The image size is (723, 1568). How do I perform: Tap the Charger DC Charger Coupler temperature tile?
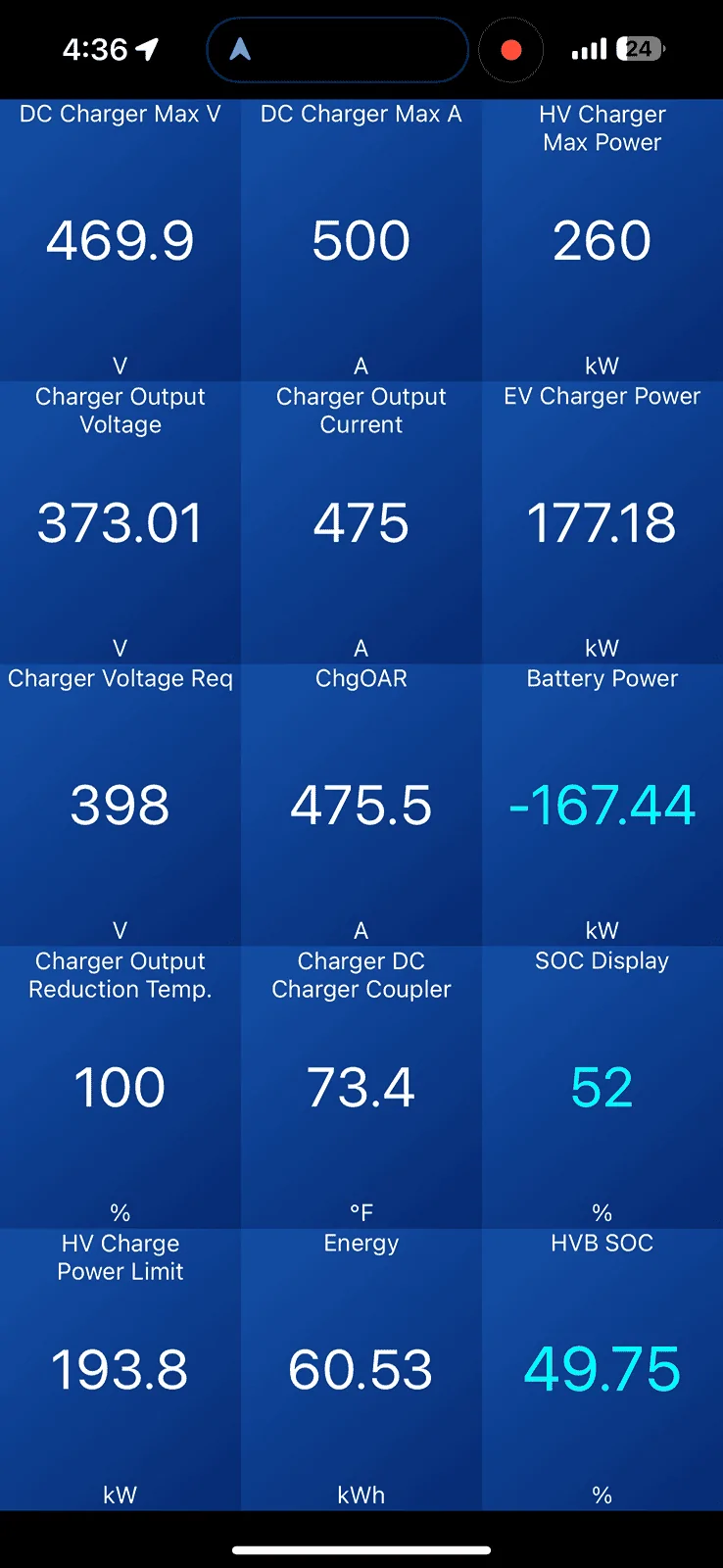click(361, 1086)
